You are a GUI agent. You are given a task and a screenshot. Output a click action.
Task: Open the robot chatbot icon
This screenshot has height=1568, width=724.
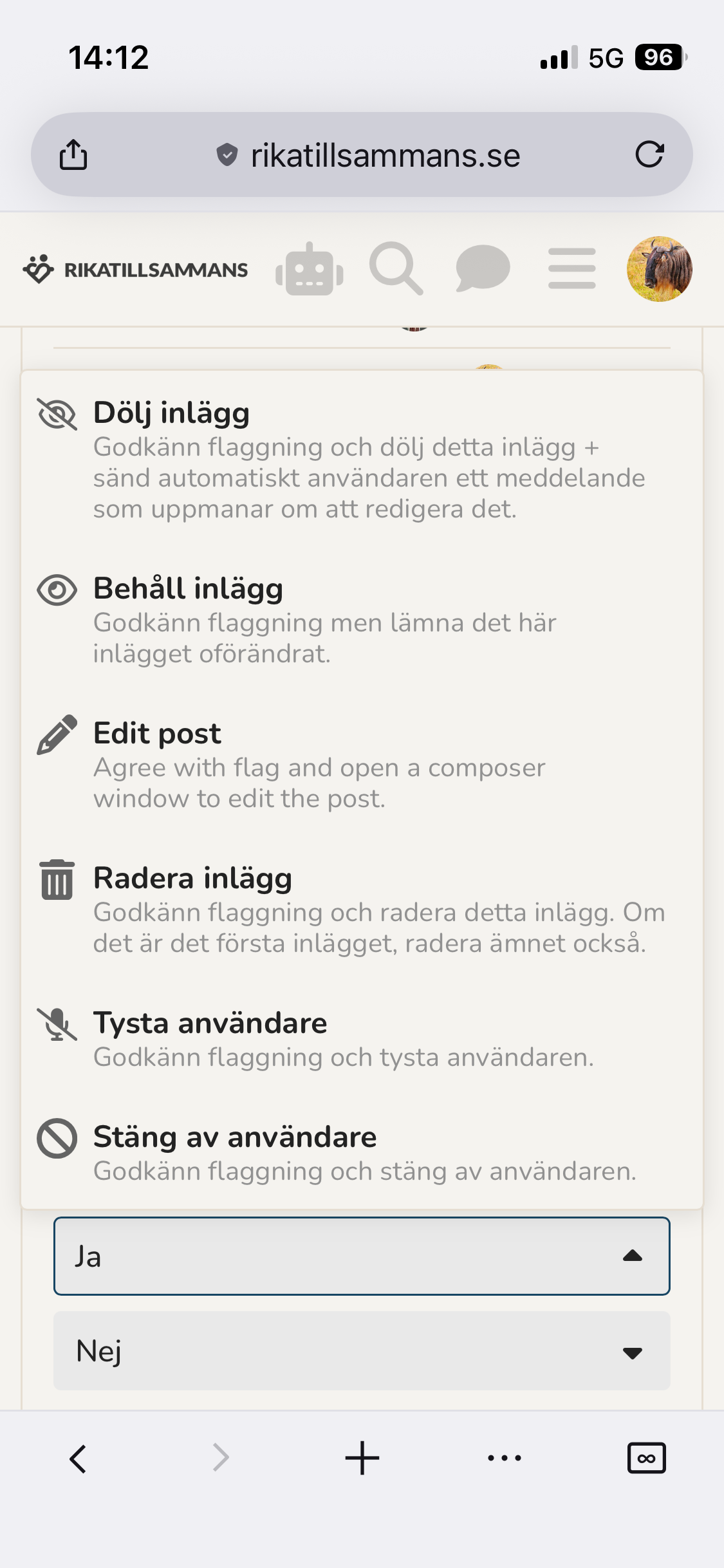[x=310, y=269]
